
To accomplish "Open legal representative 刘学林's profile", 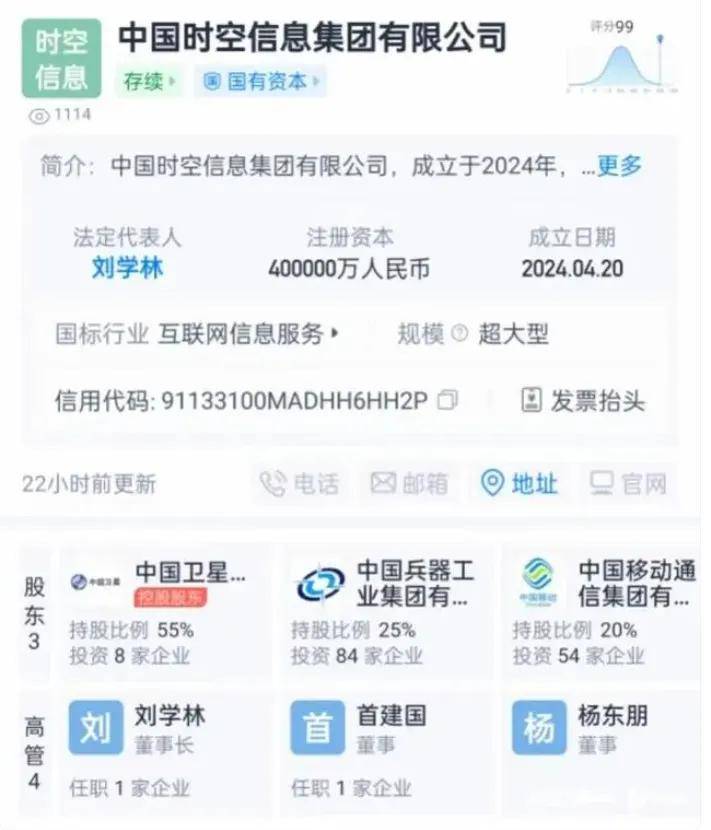I will (x=126, y=268).
